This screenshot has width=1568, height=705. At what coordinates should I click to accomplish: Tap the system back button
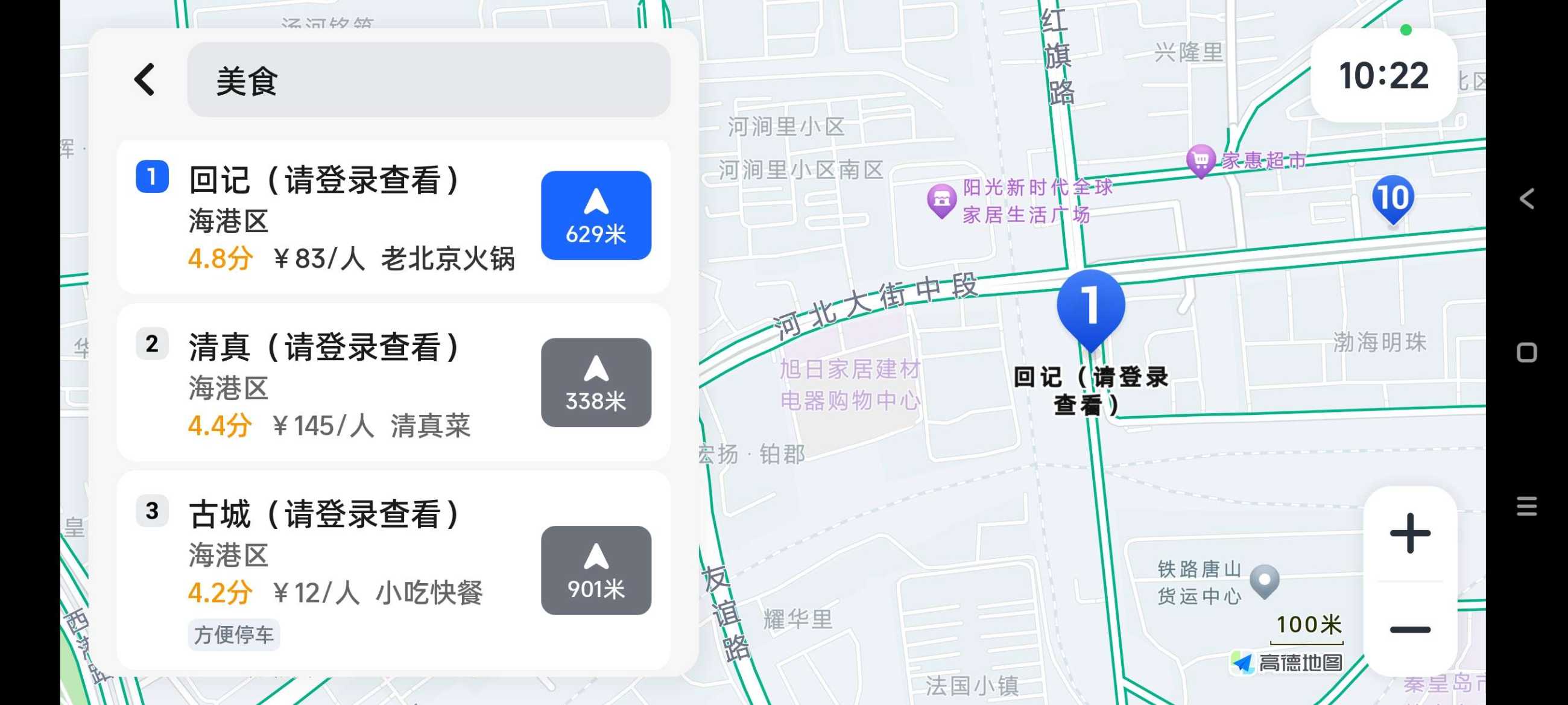click(x=1526, y=198)
